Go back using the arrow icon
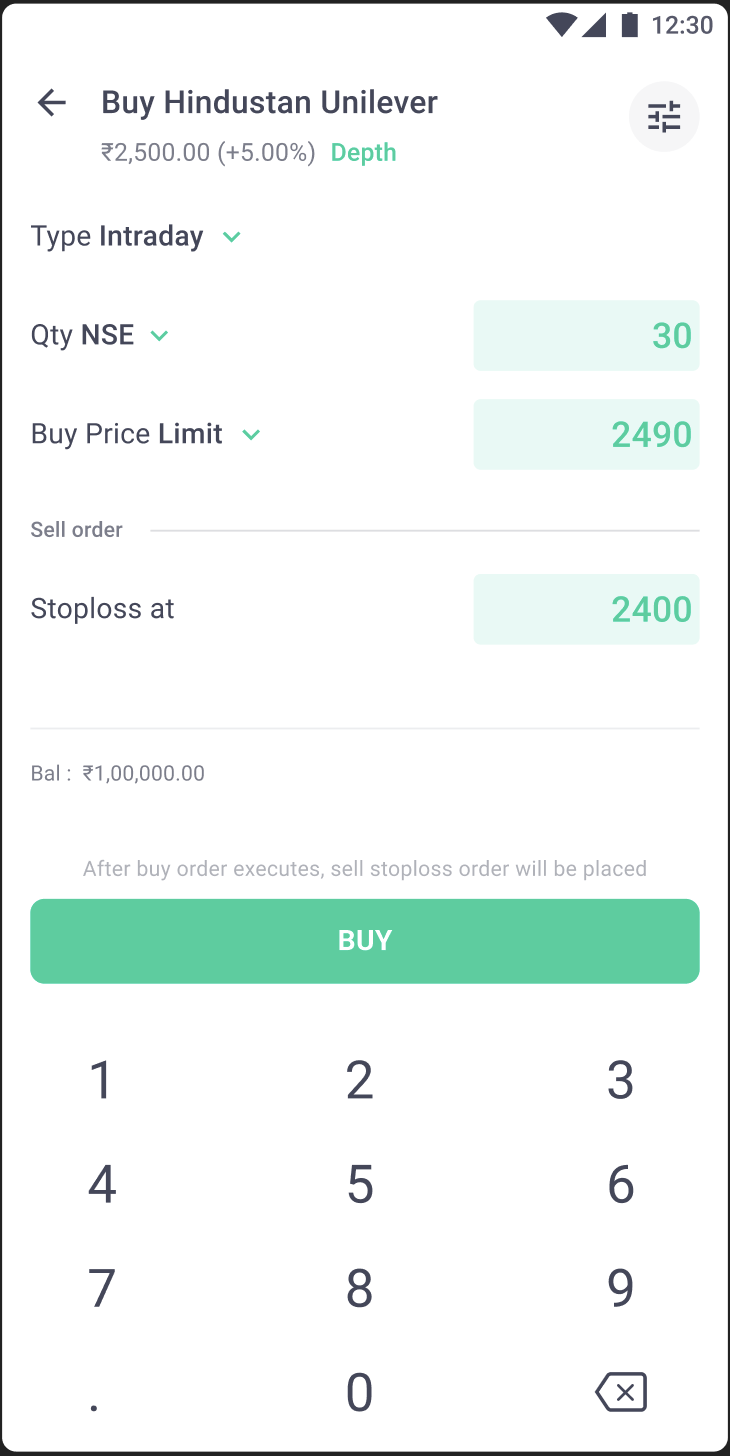This screenshot has height=1456, width=730. click(51, 102)
